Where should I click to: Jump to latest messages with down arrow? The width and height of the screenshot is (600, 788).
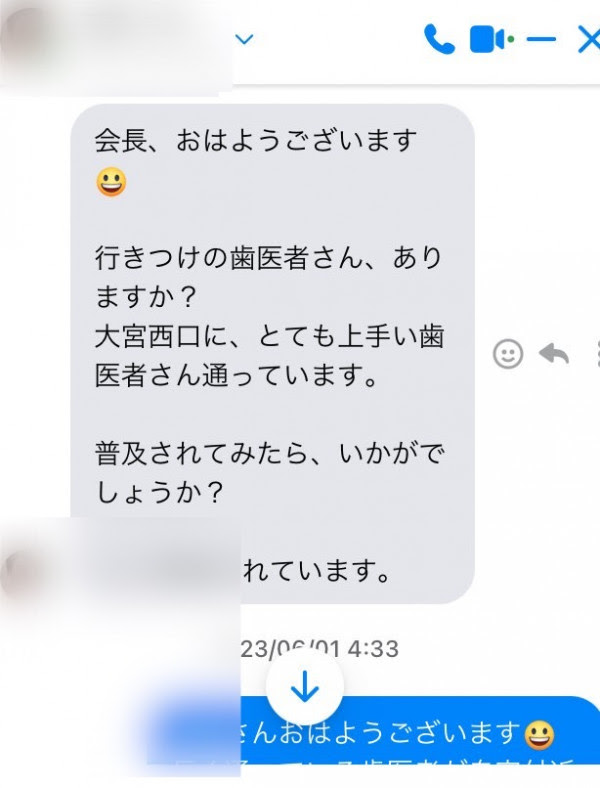(x=305, y=689)
